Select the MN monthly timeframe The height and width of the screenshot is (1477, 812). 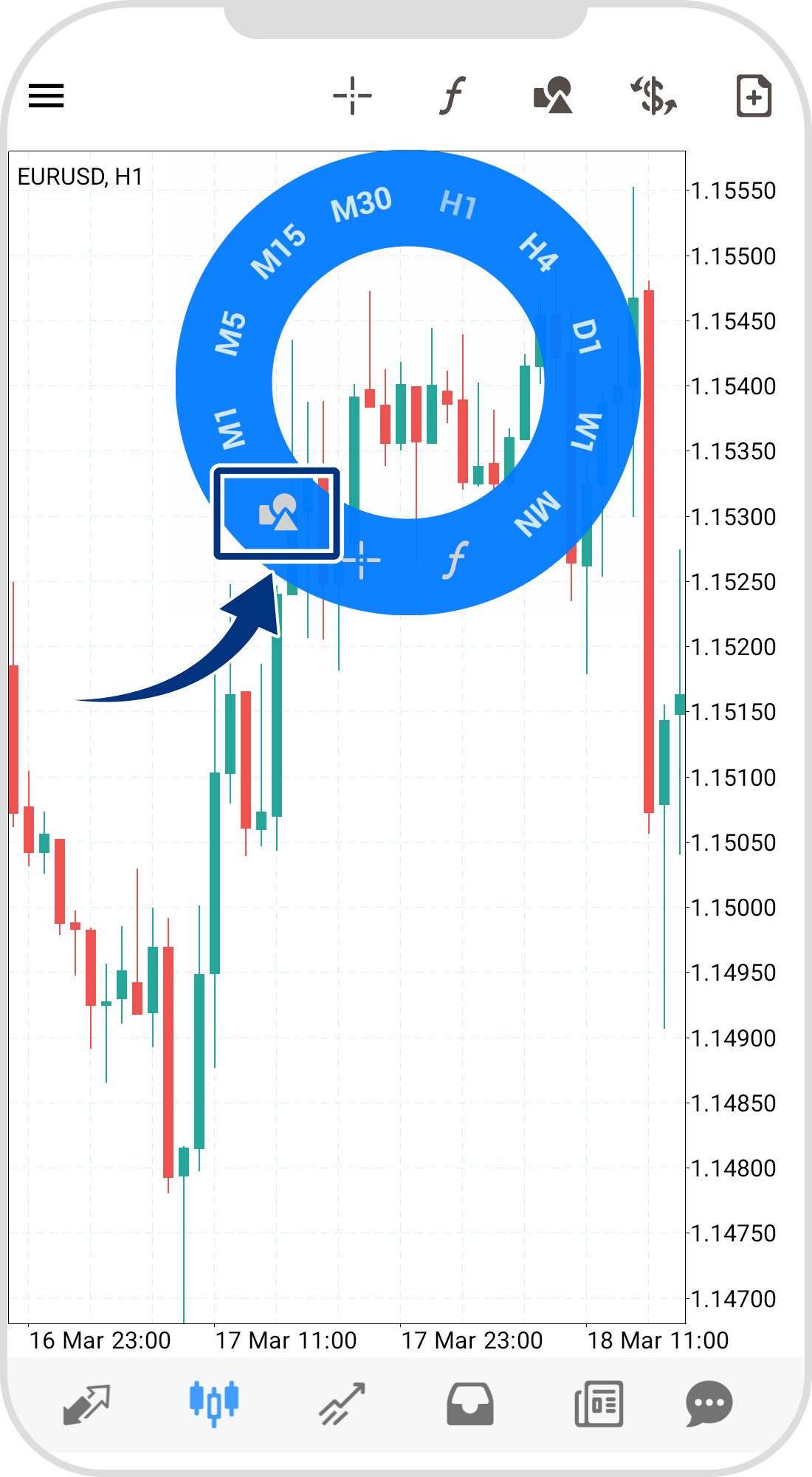537,513
